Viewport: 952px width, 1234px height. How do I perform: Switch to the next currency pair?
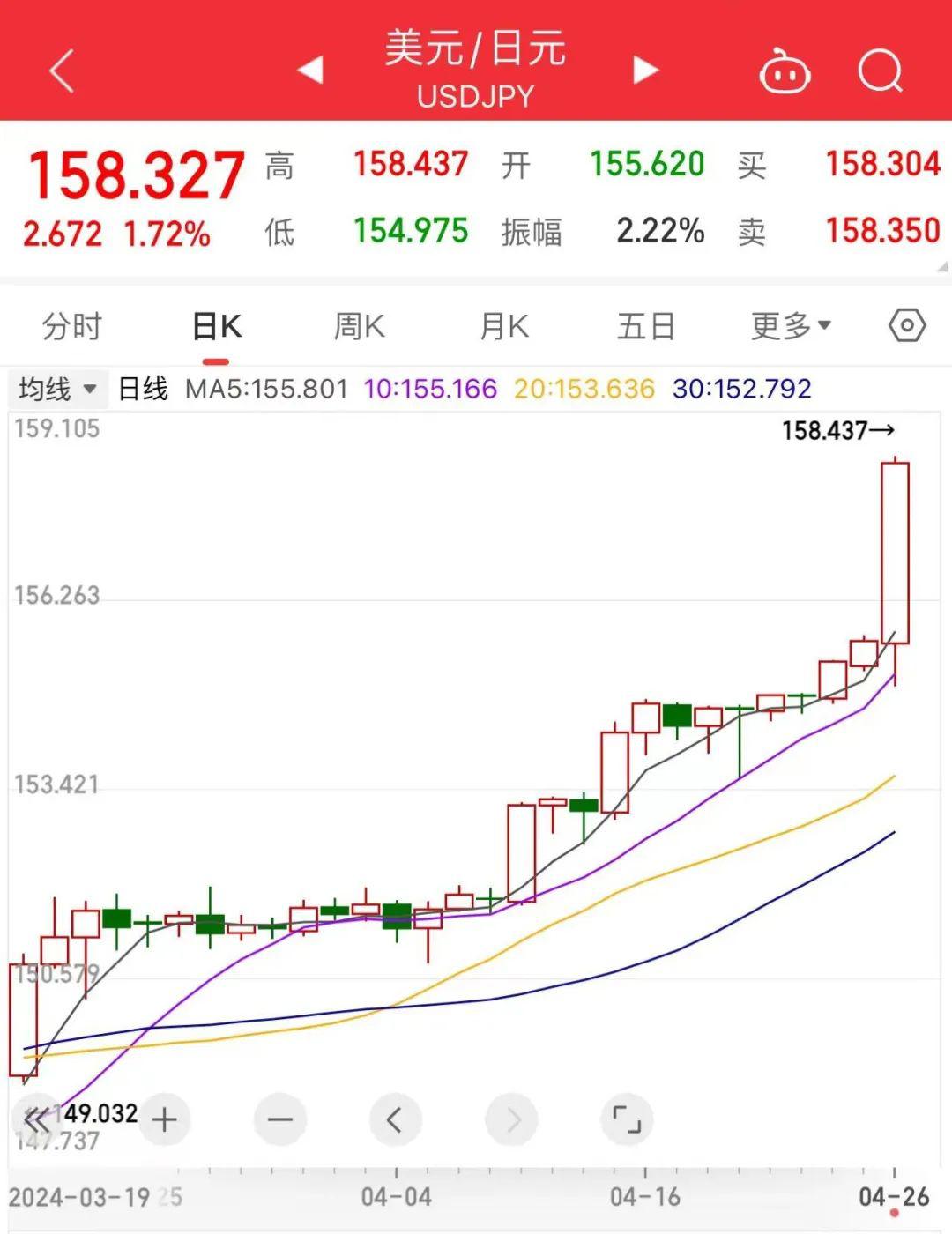pyautogui.click(x=645, y=70)
